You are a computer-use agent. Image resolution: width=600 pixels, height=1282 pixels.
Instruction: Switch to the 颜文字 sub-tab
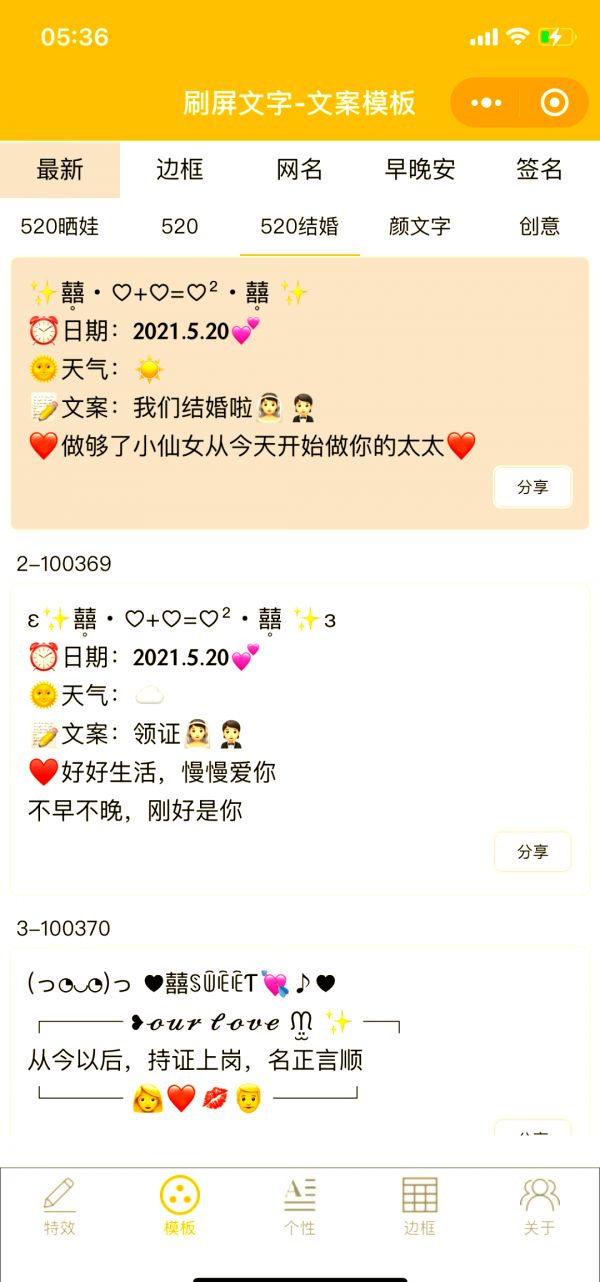pos(420,226)
